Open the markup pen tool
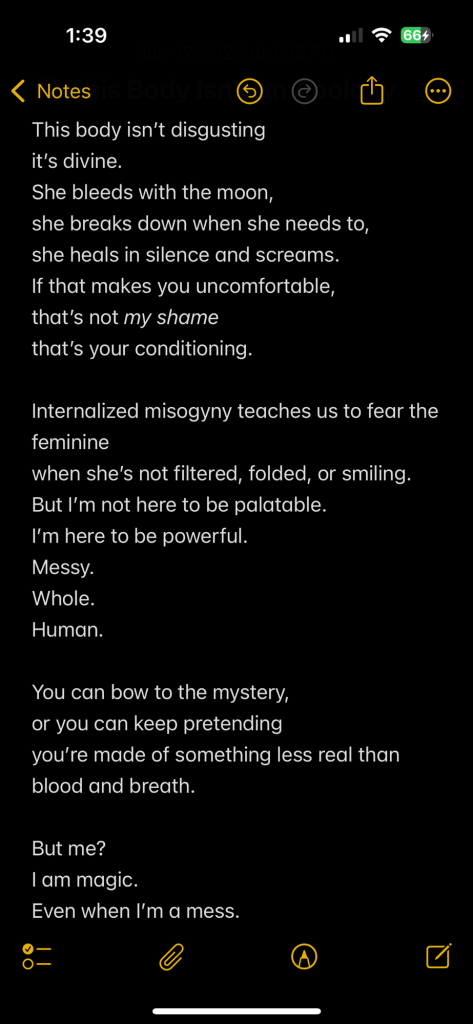Screen dimensions: 473x1024 (304, 957)
